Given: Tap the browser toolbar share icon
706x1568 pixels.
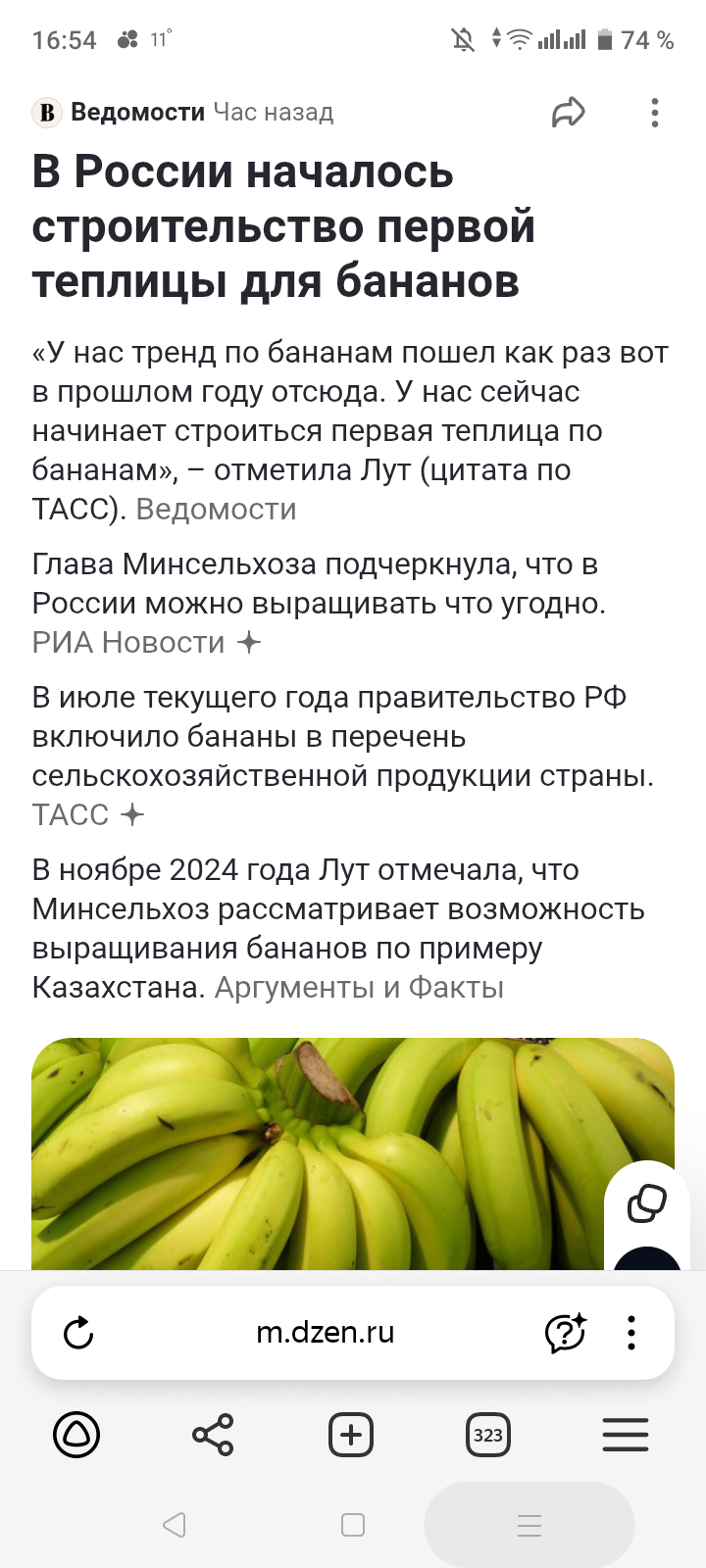Looking at the screenshot, I should (x=213, y=1436).
